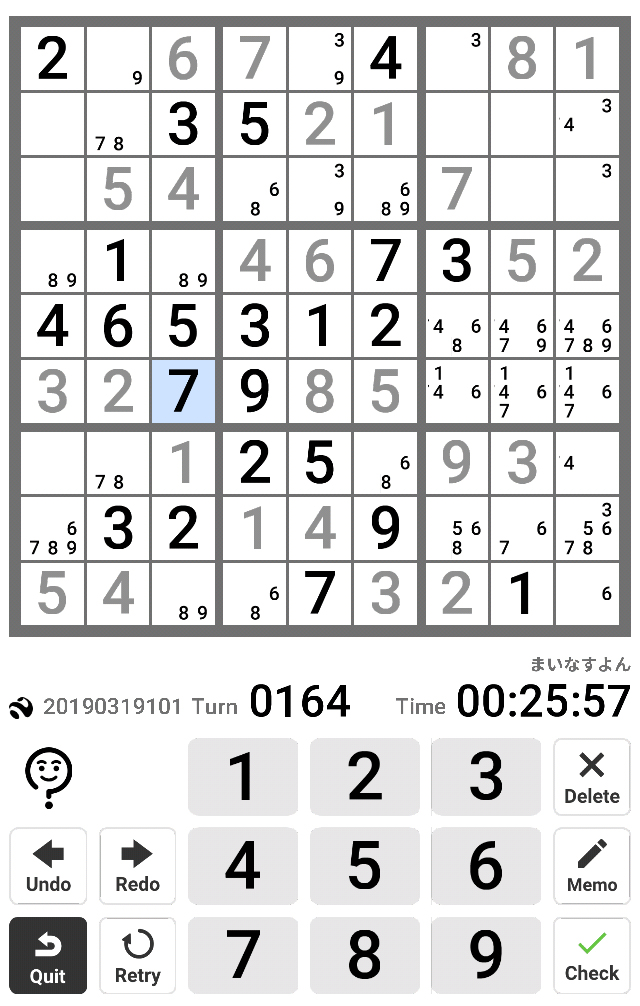
Task: Delete the selected cell's value
Action: click(592, 777)
